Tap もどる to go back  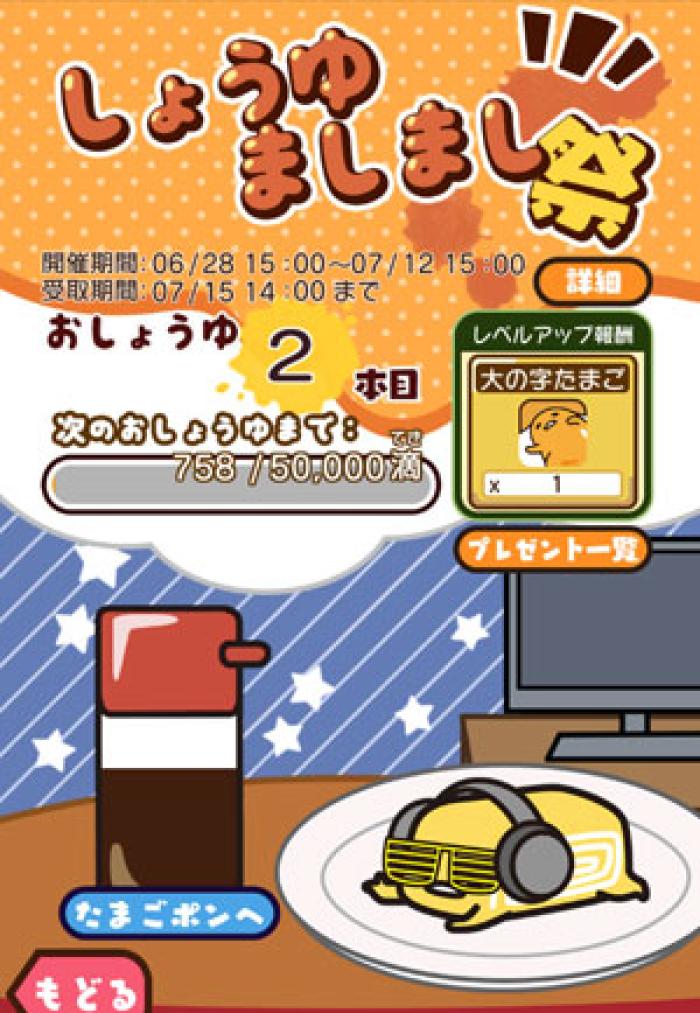[x=80, y=990]
